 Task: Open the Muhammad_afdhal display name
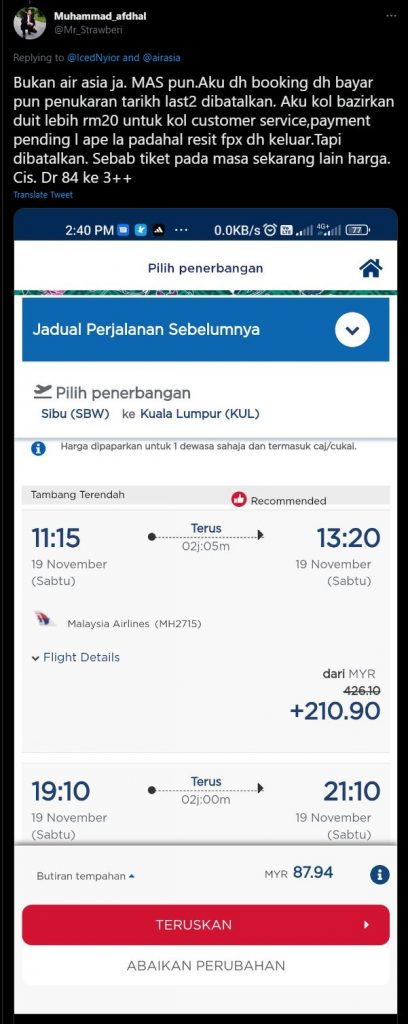(100, 16)
